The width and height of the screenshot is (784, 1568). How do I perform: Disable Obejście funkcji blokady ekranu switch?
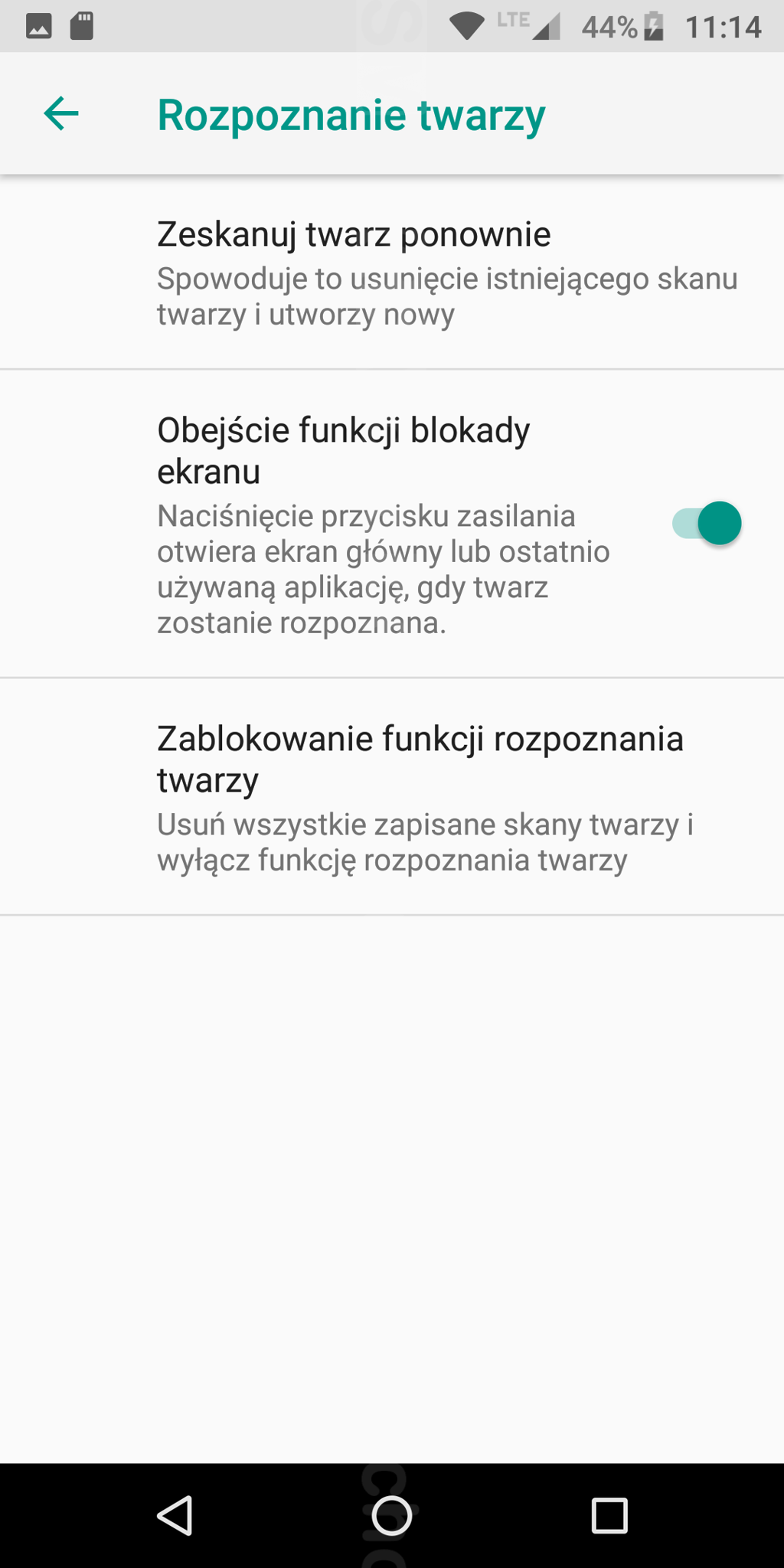coord(706,524)
